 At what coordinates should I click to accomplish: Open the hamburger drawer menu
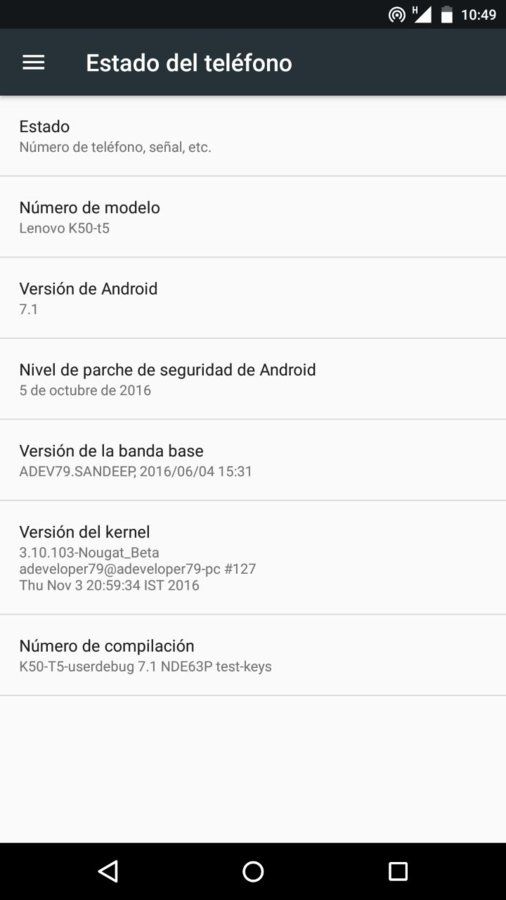(x=33, y=62)
